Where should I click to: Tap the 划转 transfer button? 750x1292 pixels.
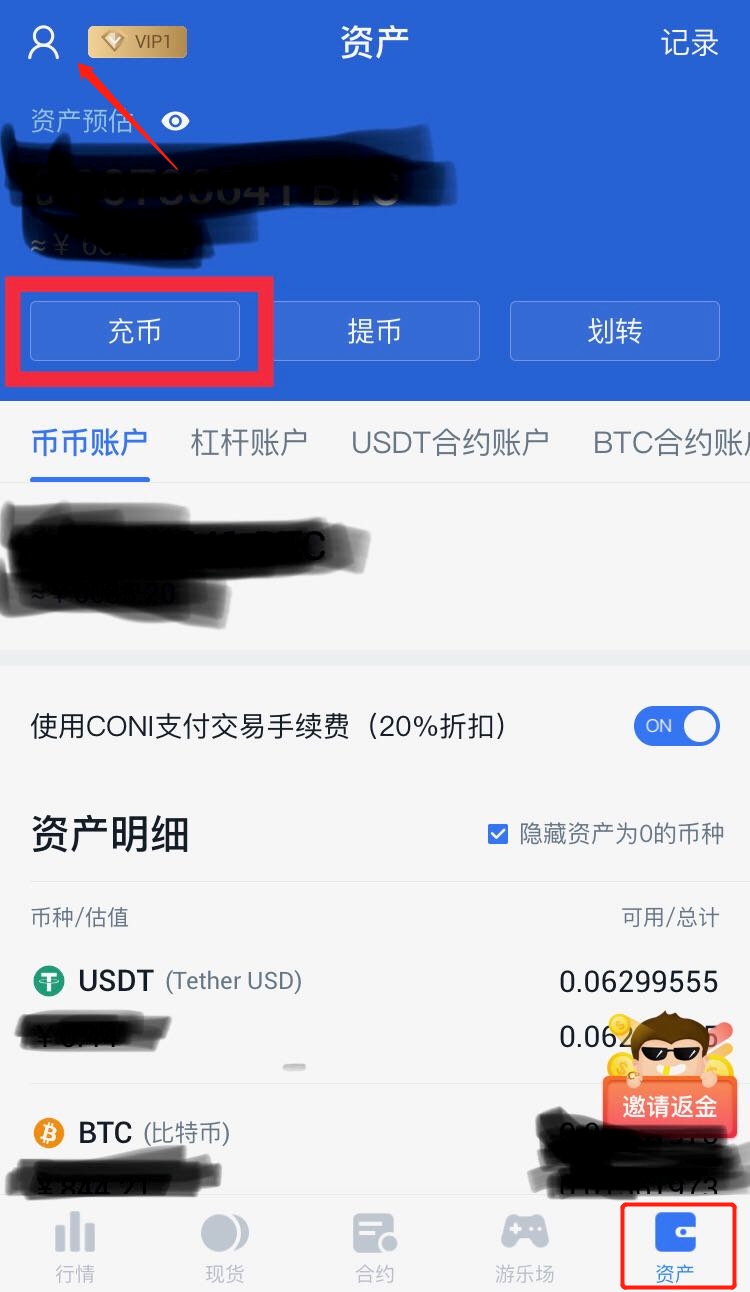(614, 331)
